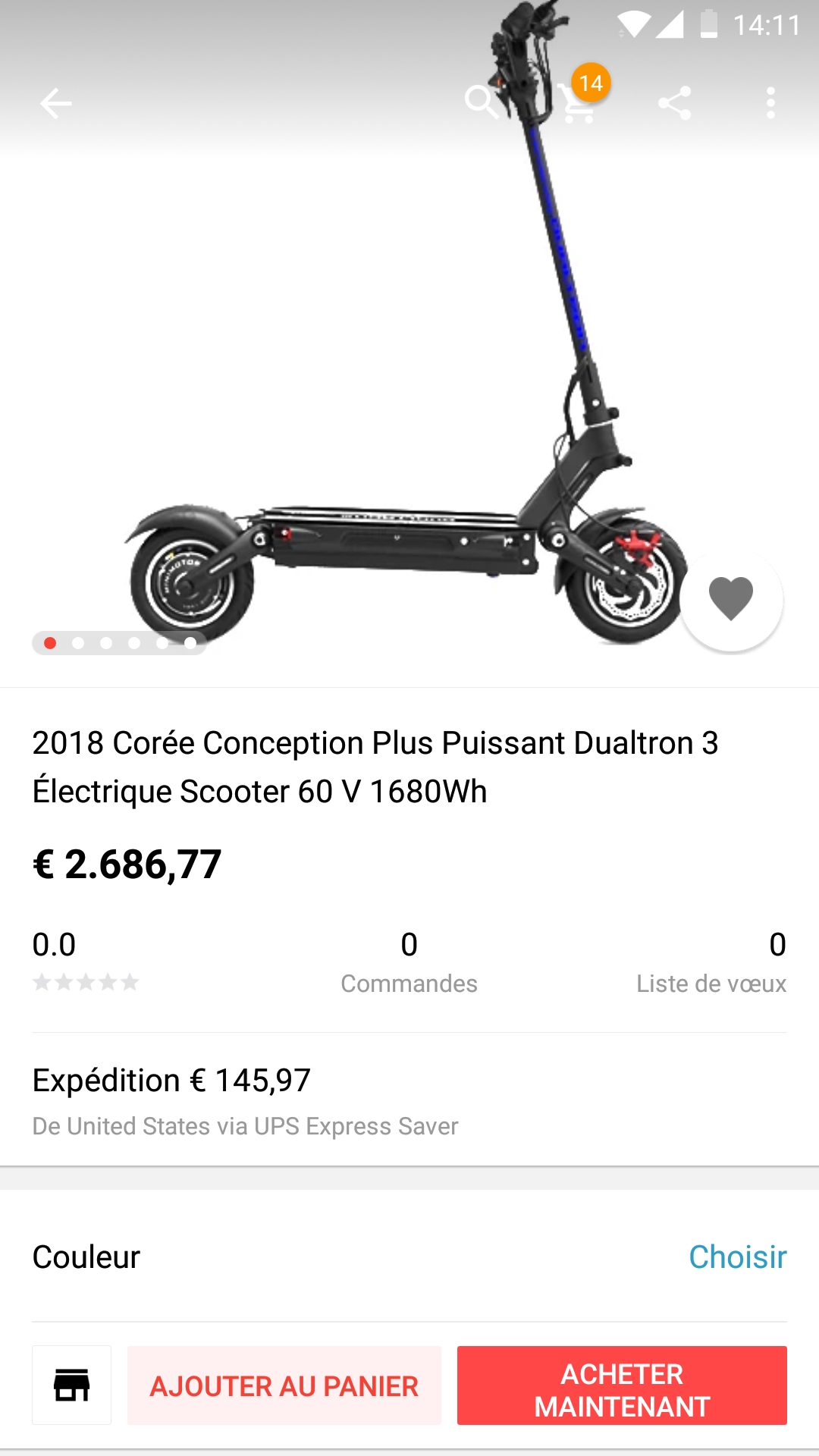Open the three-dot overflow menu

(x=770, y=103)
